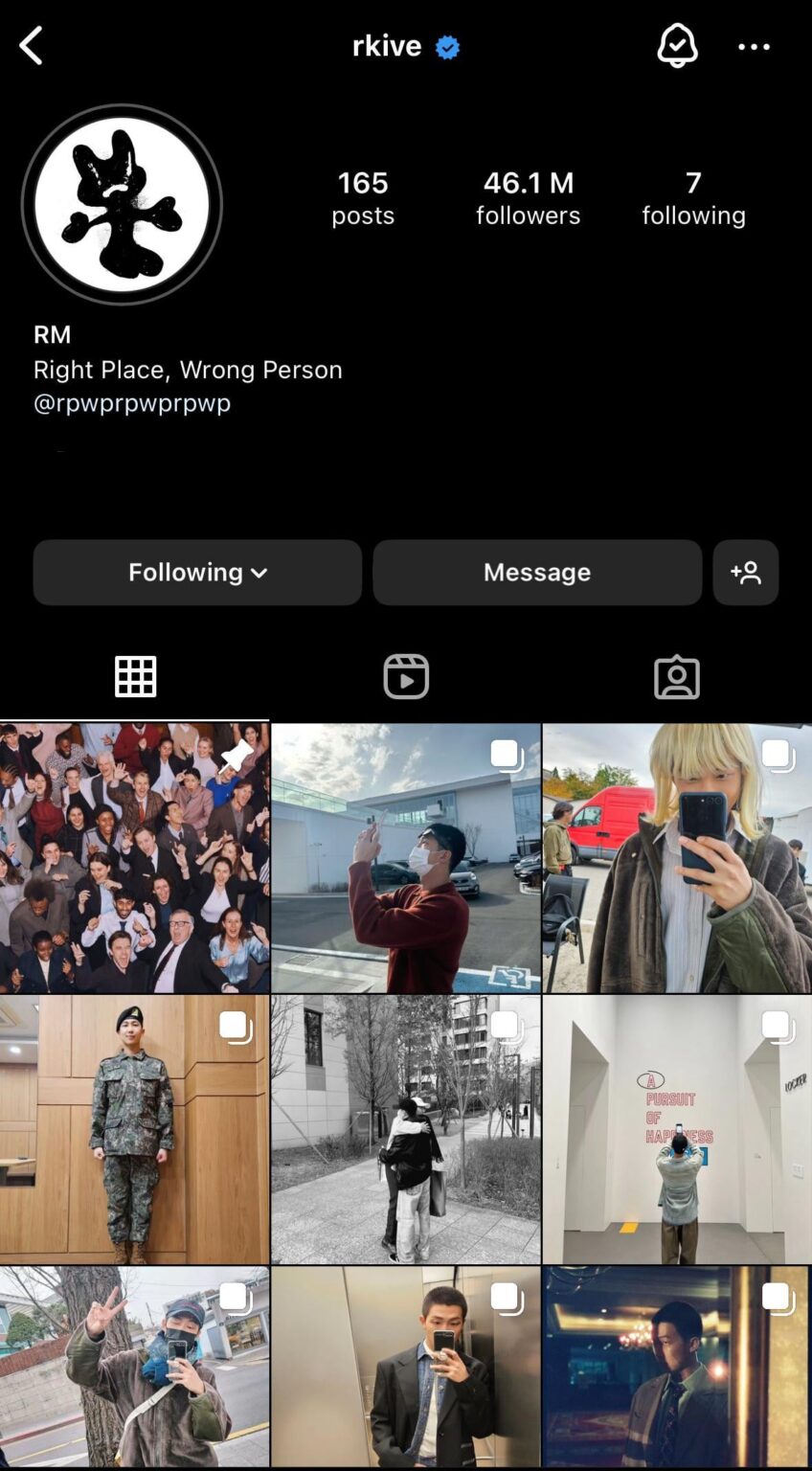
Task: Tap the verified badge next to rkive
Action: (x=447, y=45)
